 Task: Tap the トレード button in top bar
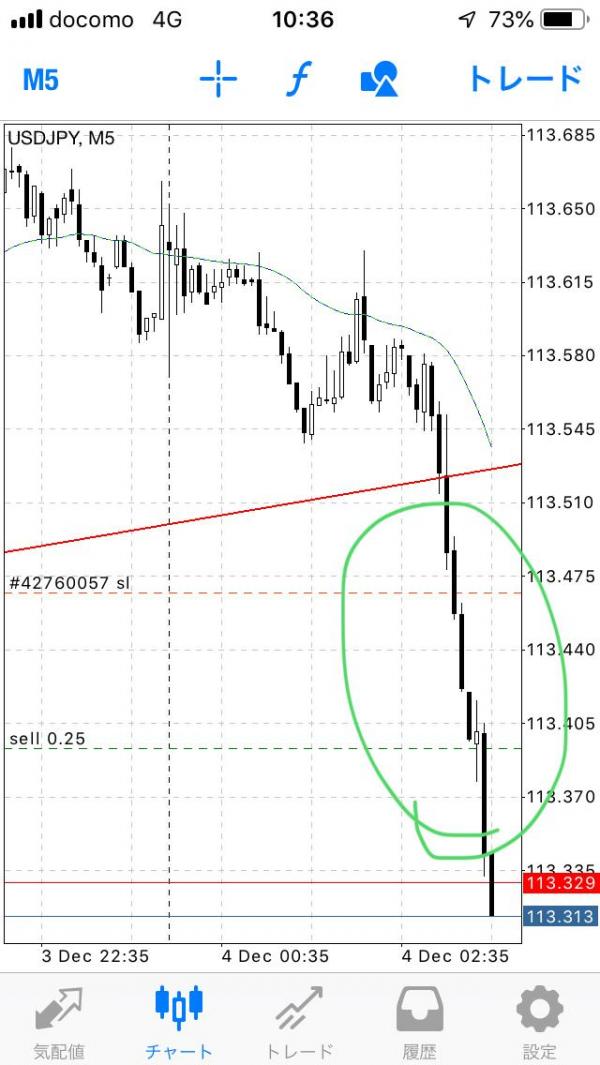pos(526,79)
